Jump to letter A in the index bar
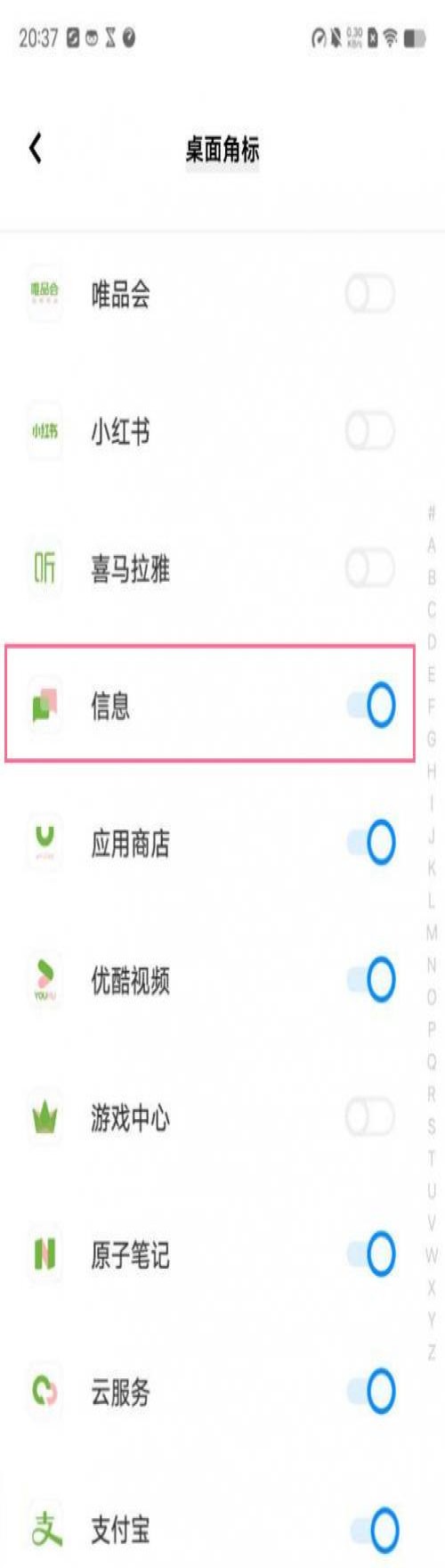This screenshot has height=1568, width=445. pyautogui.click(x=432, y=545)
